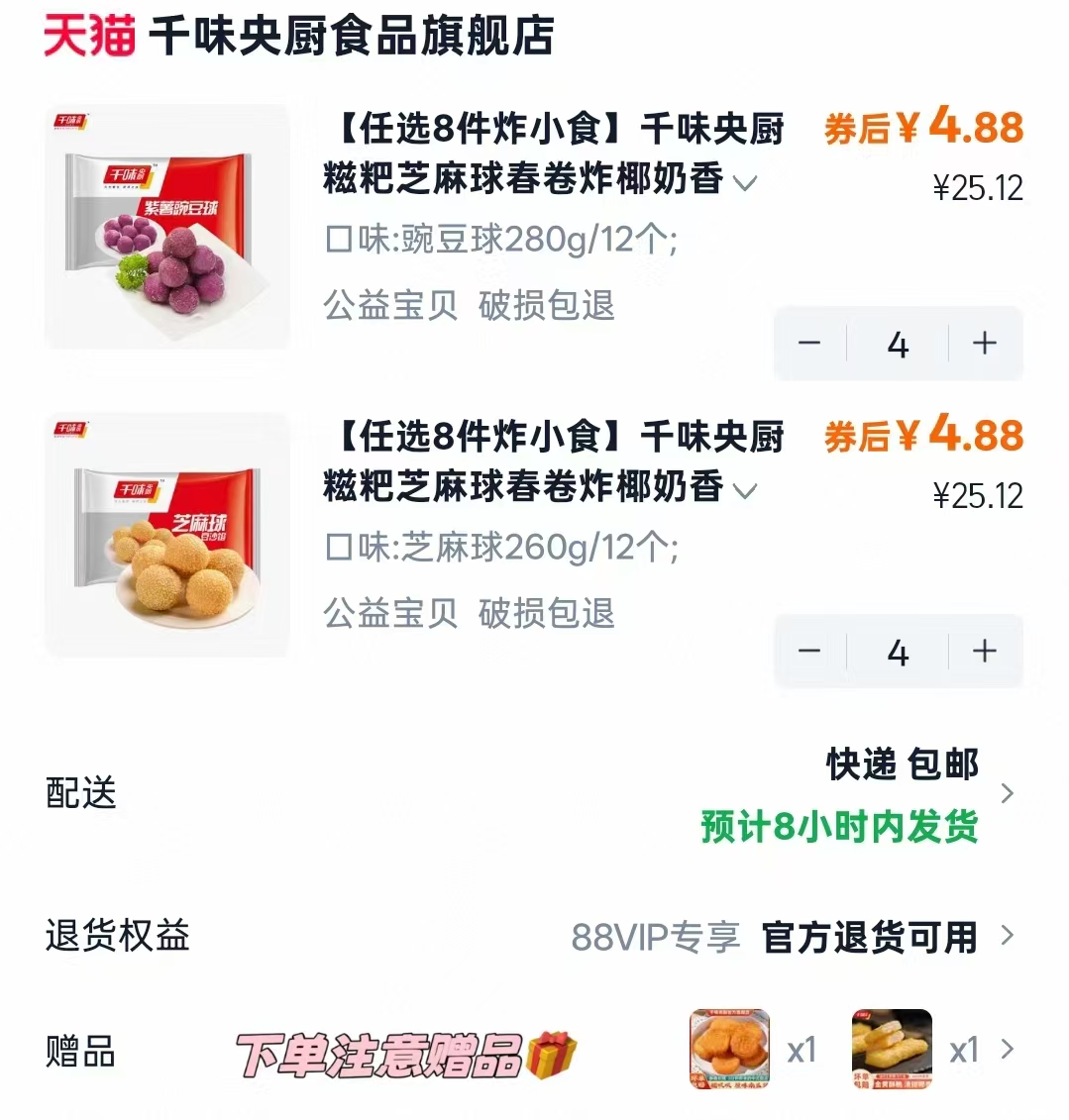This screenshot has width=1069, height=1120.
Task: View the 紫薯豌豆球 product thumbnail
Action: coord(168,223)
